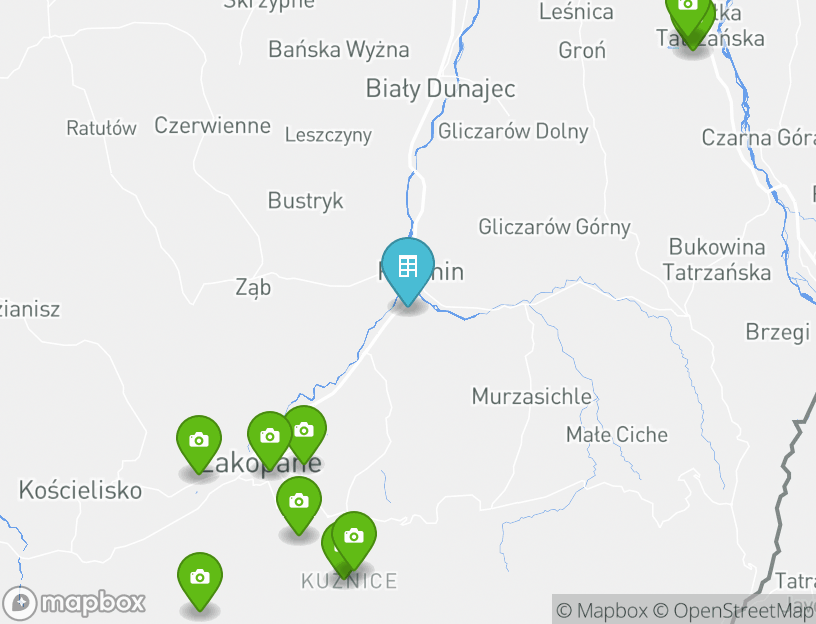The image size is (816, 624).
Task: Open the camera marker nearest Kościelisko
Action: pyautogui.click(x=200, y=577)
